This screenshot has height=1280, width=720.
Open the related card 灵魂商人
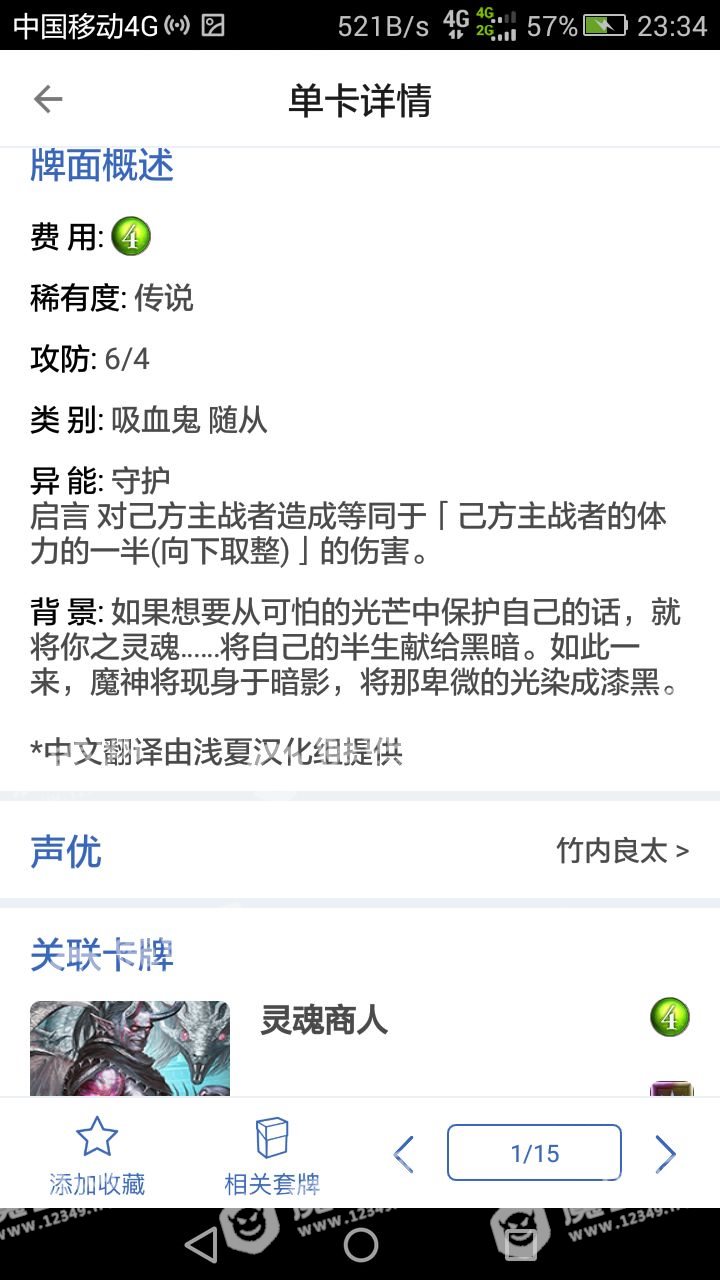point(324,1021)
